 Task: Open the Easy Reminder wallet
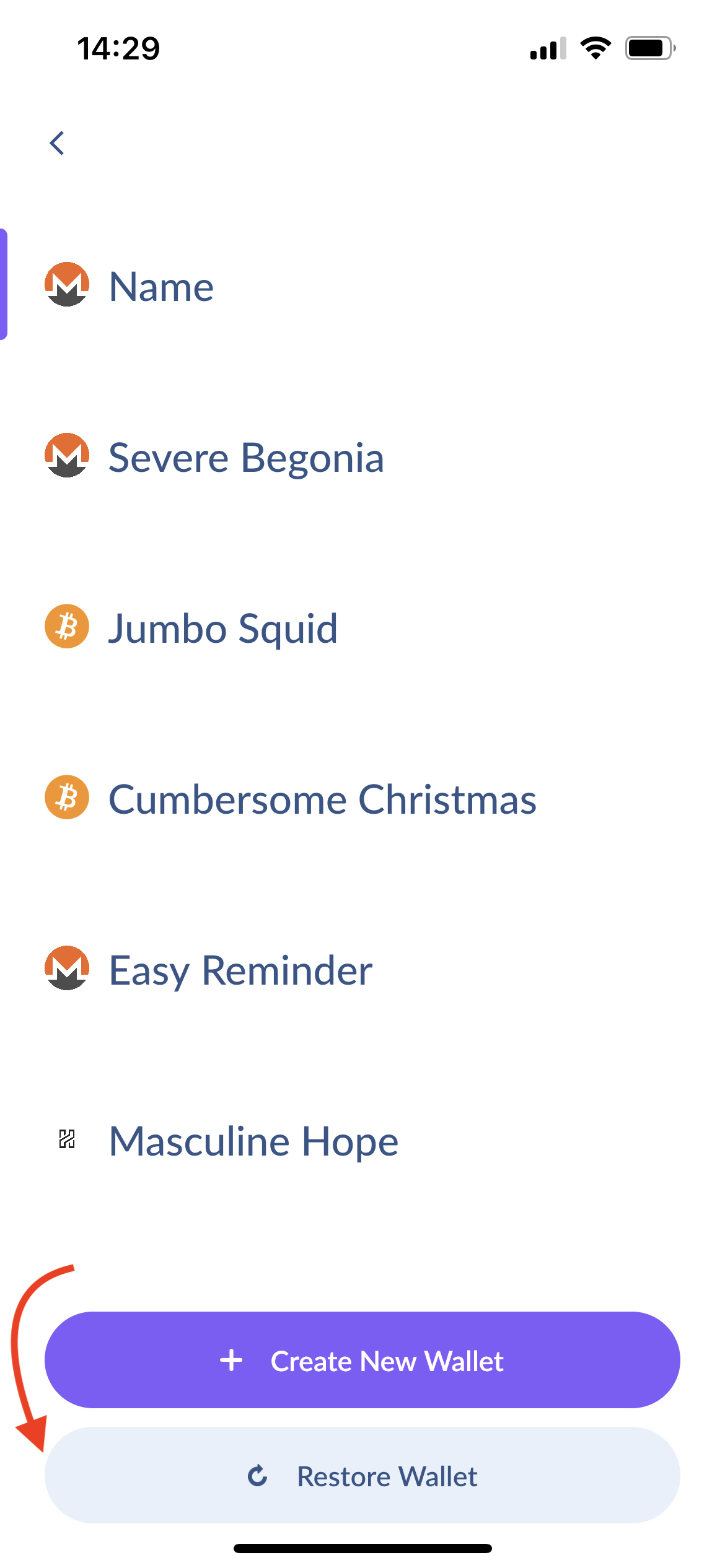tap(240, 970)
